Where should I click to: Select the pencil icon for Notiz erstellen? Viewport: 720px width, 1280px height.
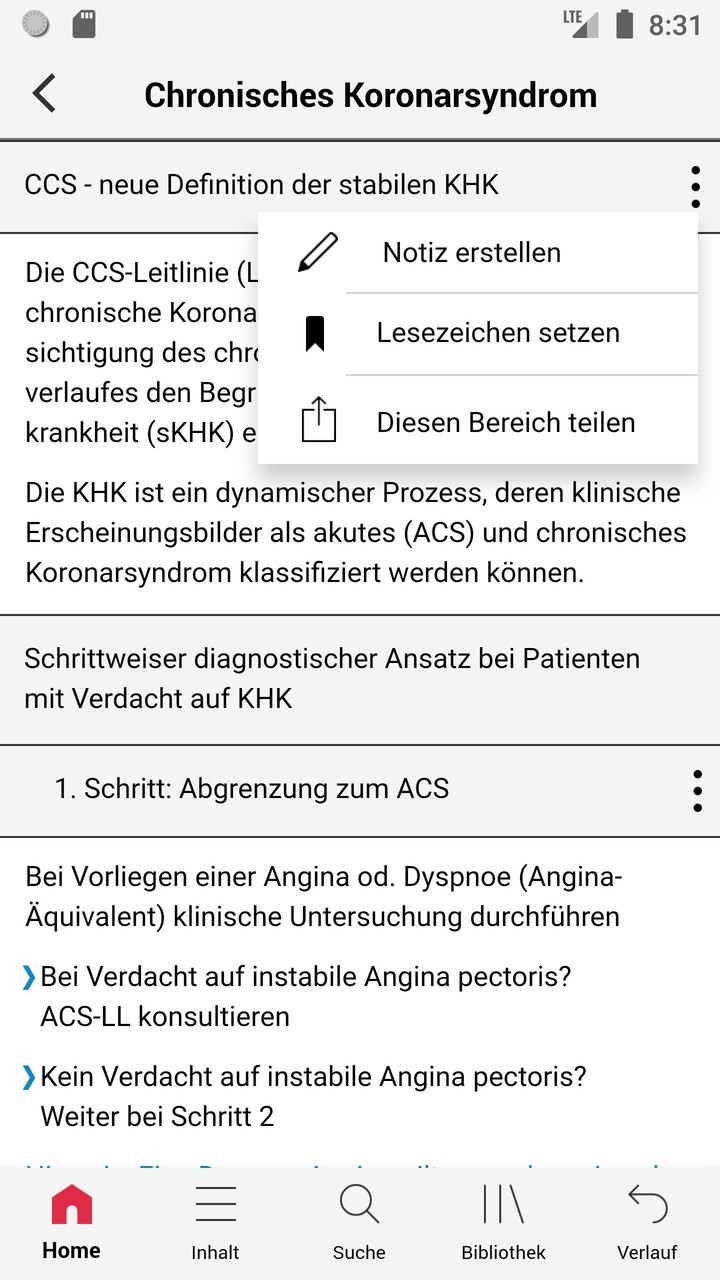pyautogui.click(x=316, y=251)
